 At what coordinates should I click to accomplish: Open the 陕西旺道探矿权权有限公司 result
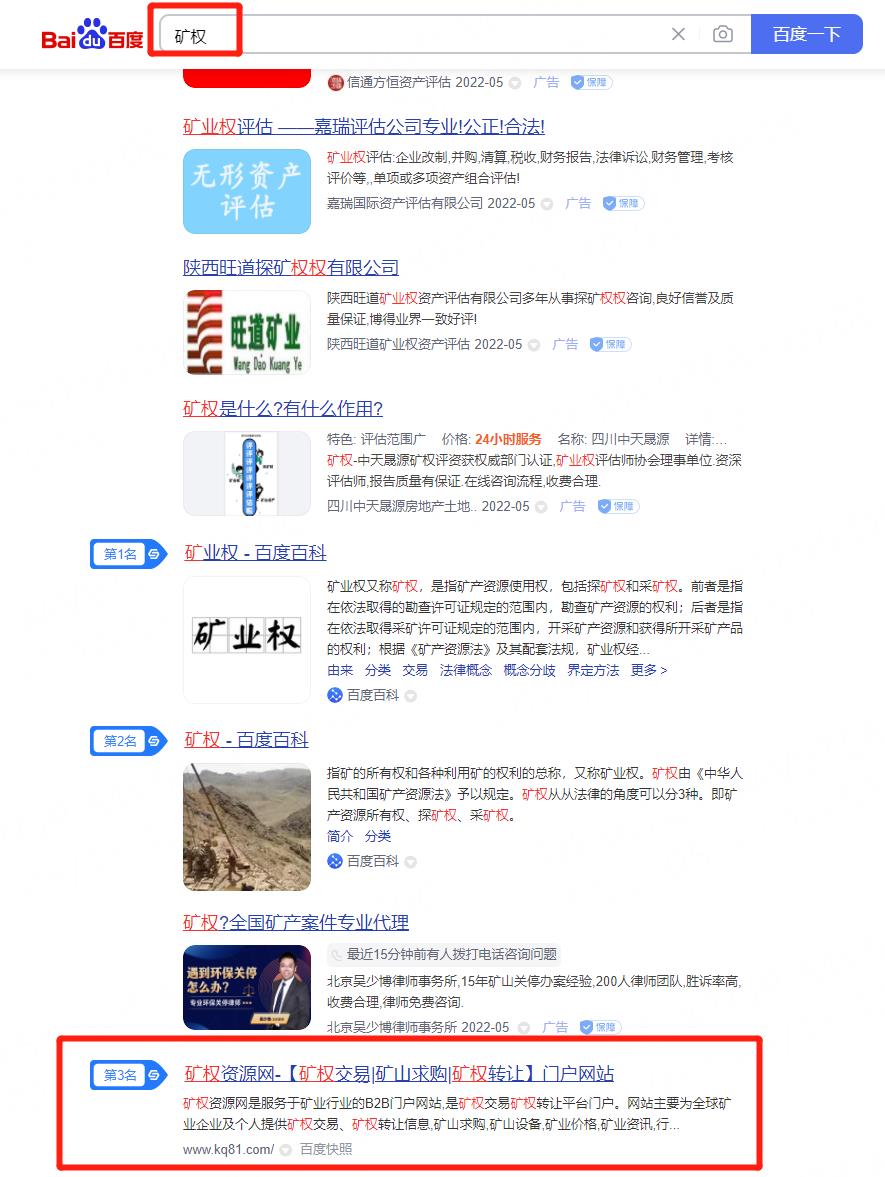pyautogui.click(x=291, y=268)
